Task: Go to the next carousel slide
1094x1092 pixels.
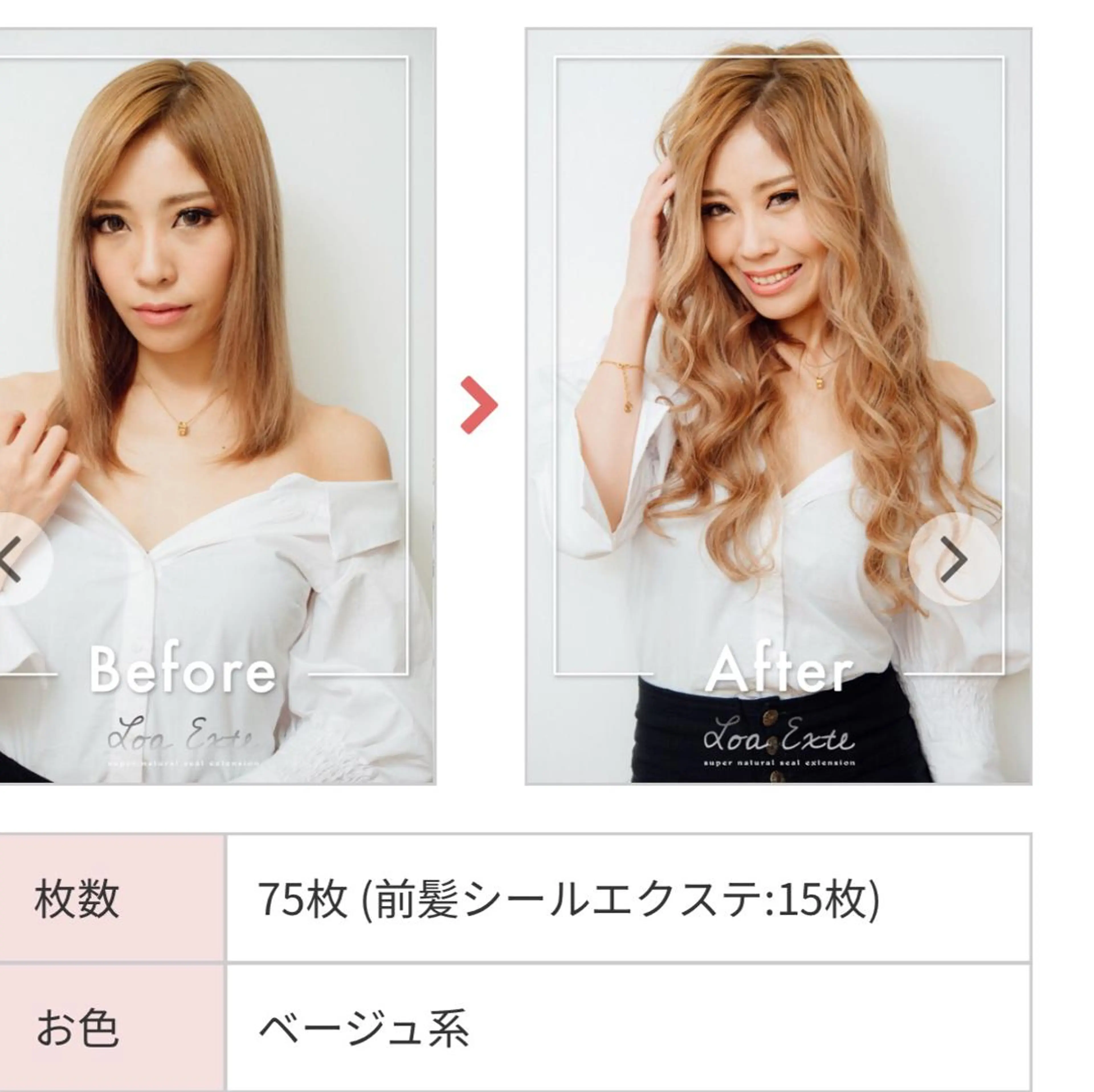Action: [954, 559]
